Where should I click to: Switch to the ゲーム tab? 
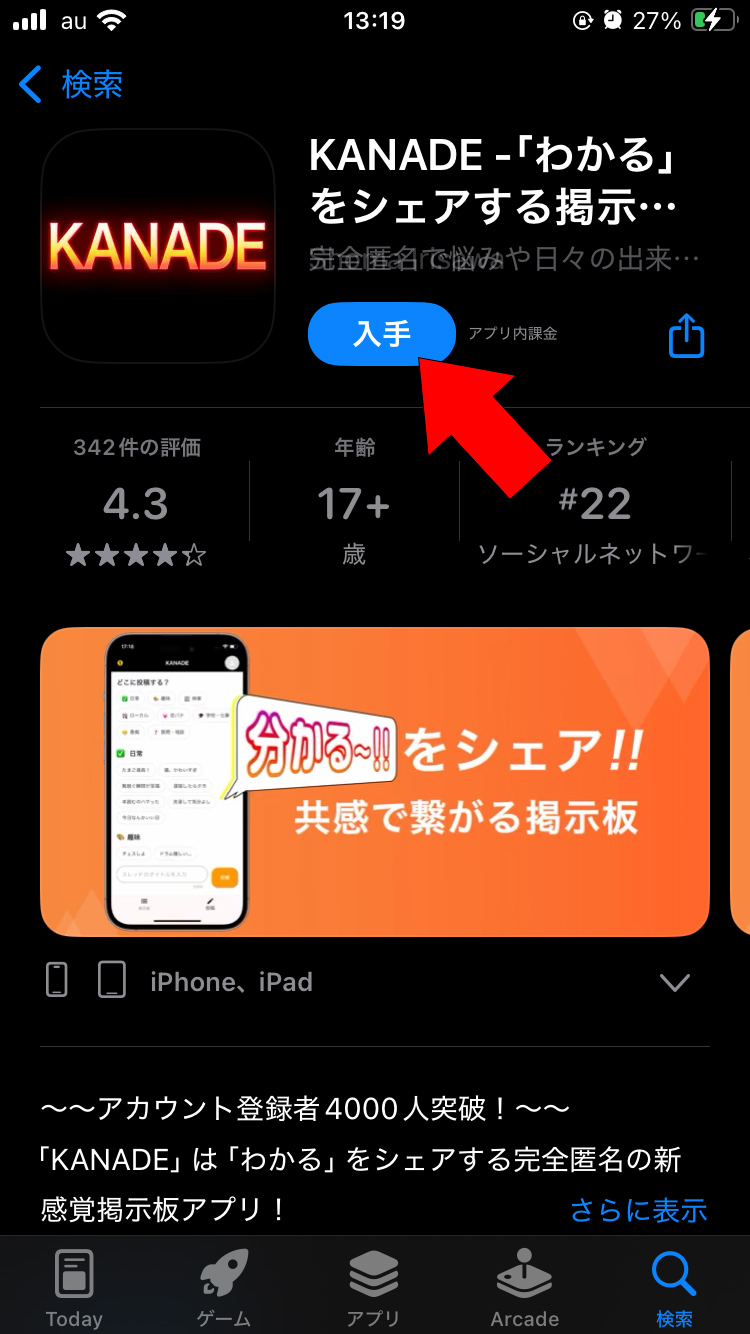(224, 1289)
